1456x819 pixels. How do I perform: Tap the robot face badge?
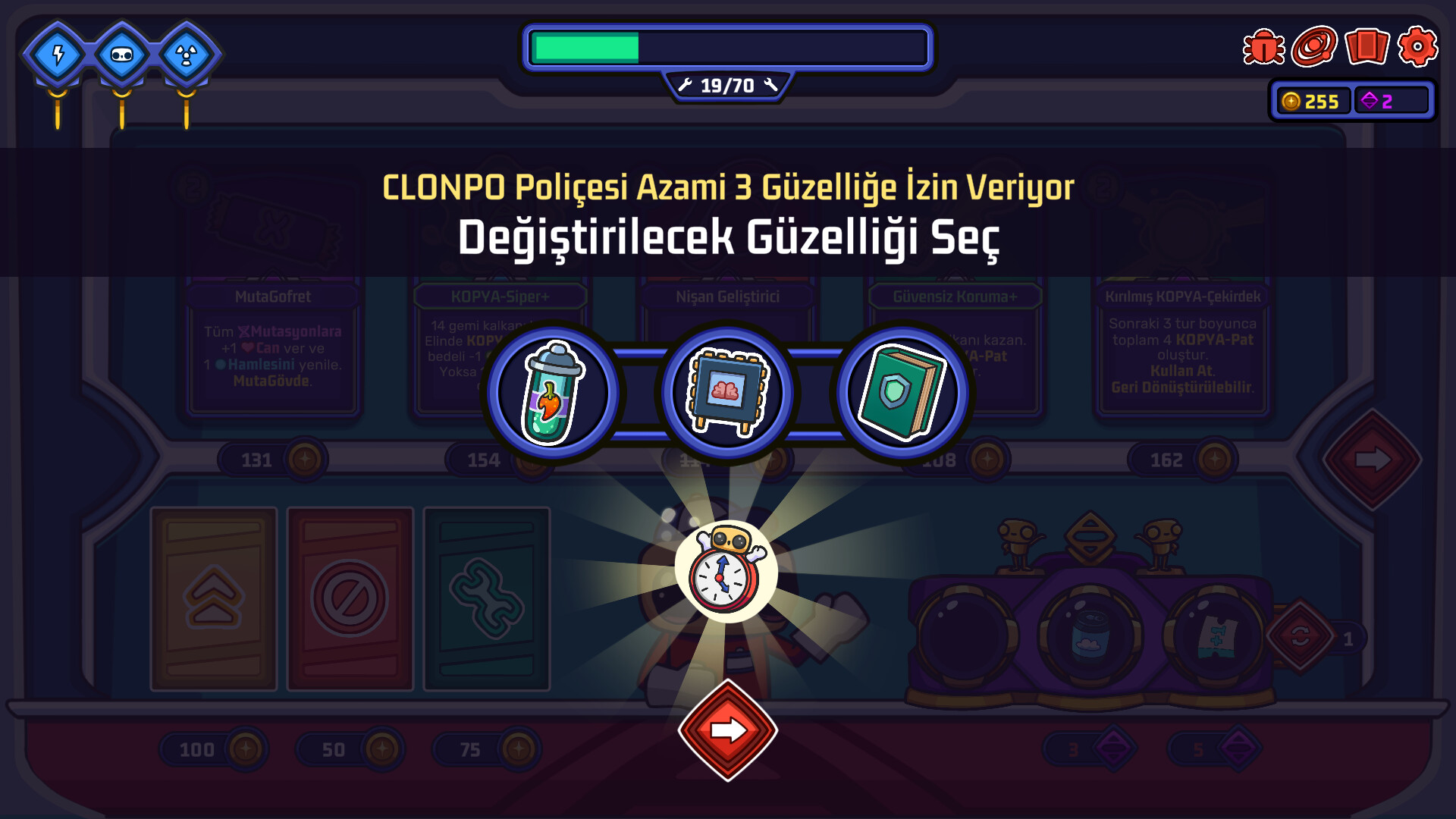122,55
